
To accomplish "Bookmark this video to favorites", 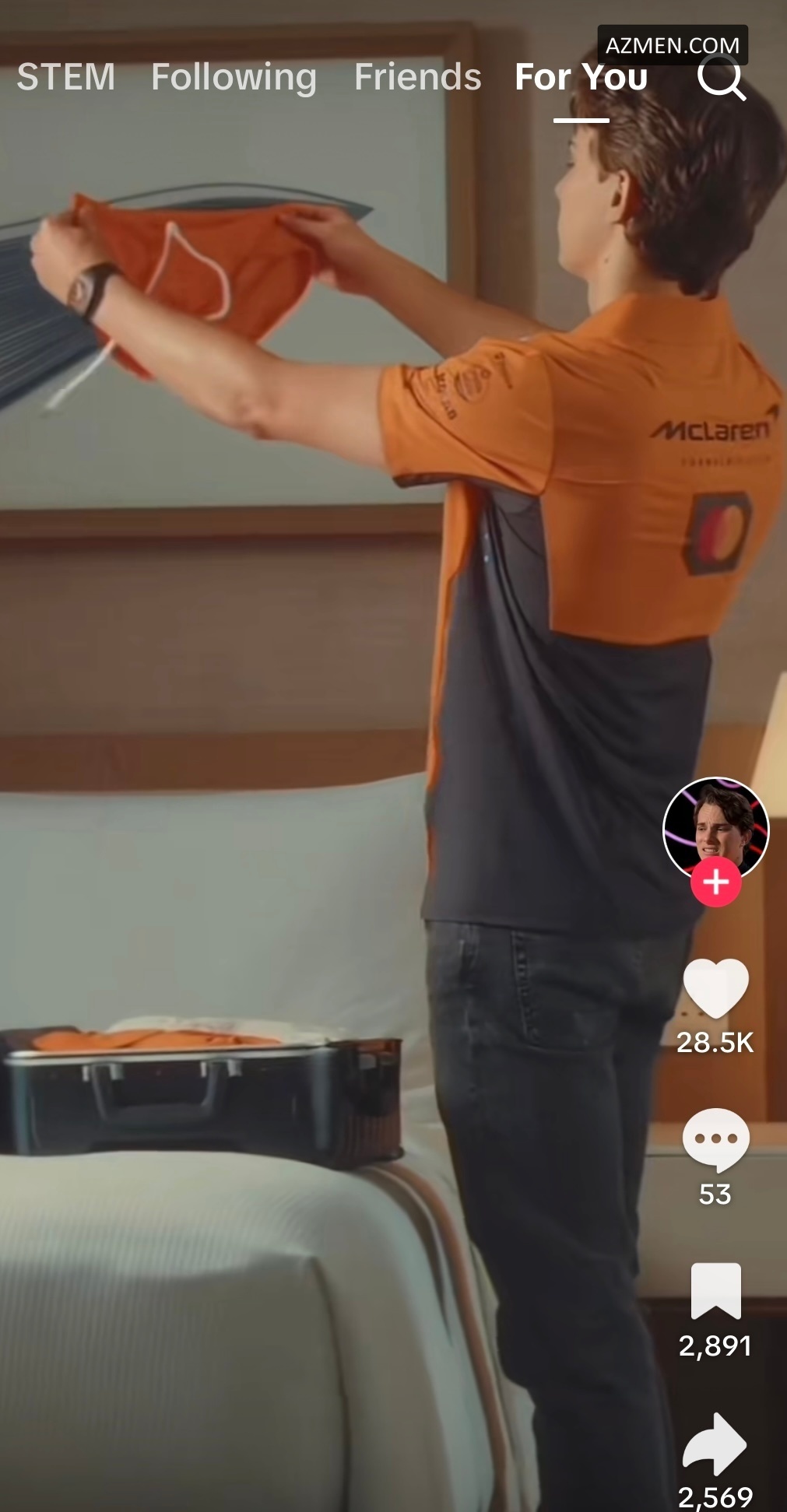I will point(715,1291).
